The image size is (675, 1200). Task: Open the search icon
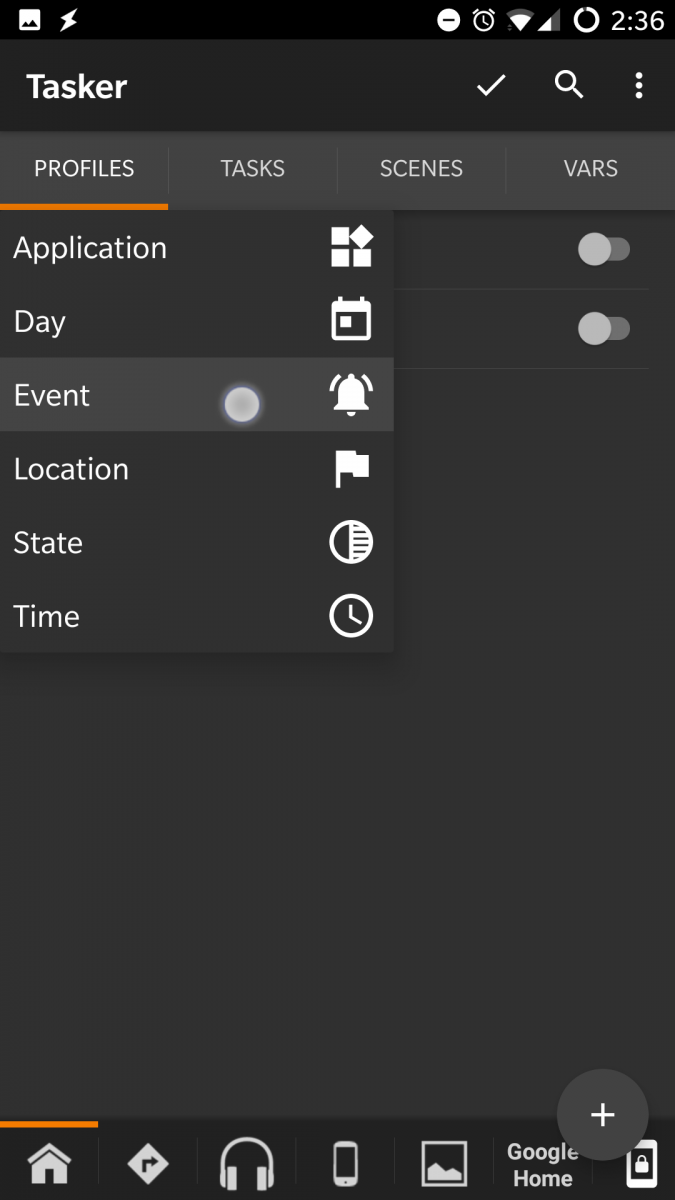pyautogui.click(x=569, y=86)
